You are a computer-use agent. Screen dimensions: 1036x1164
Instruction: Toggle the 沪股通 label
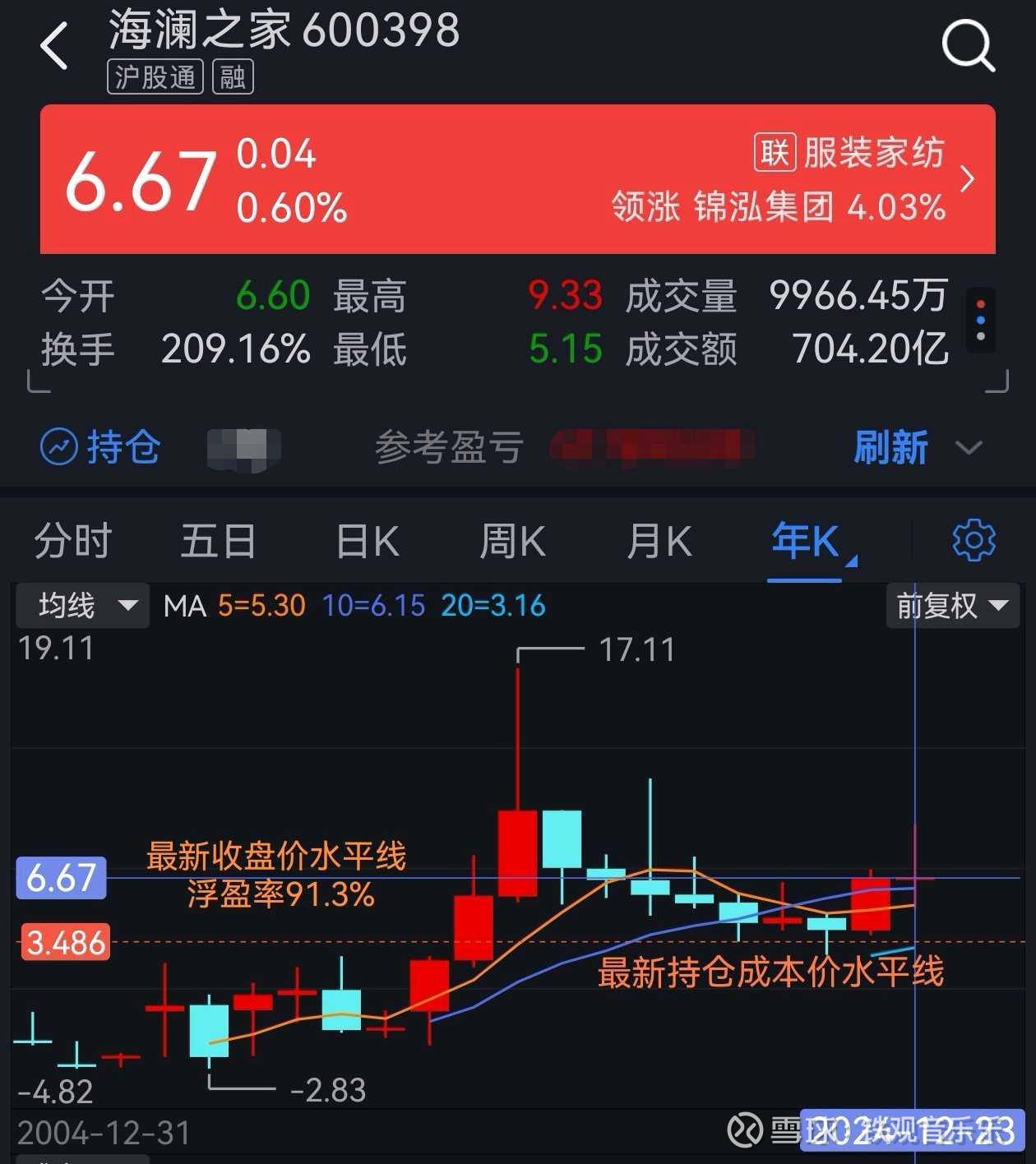154,78
